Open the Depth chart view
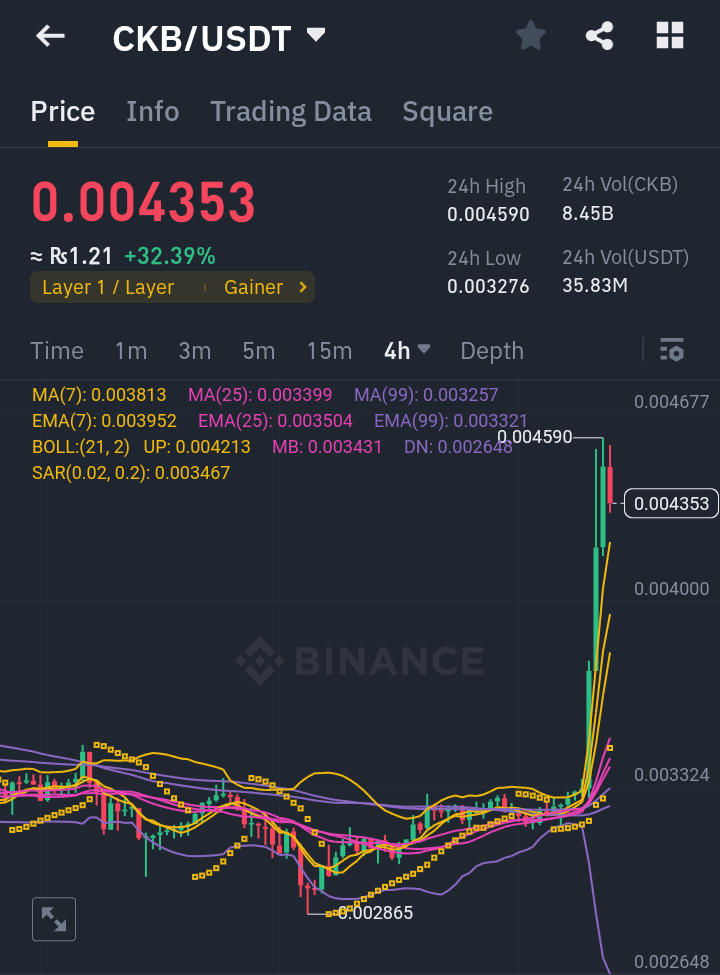The height and width of the screenshot is (975, 720). pyautogui.click(x=491, y=351)
